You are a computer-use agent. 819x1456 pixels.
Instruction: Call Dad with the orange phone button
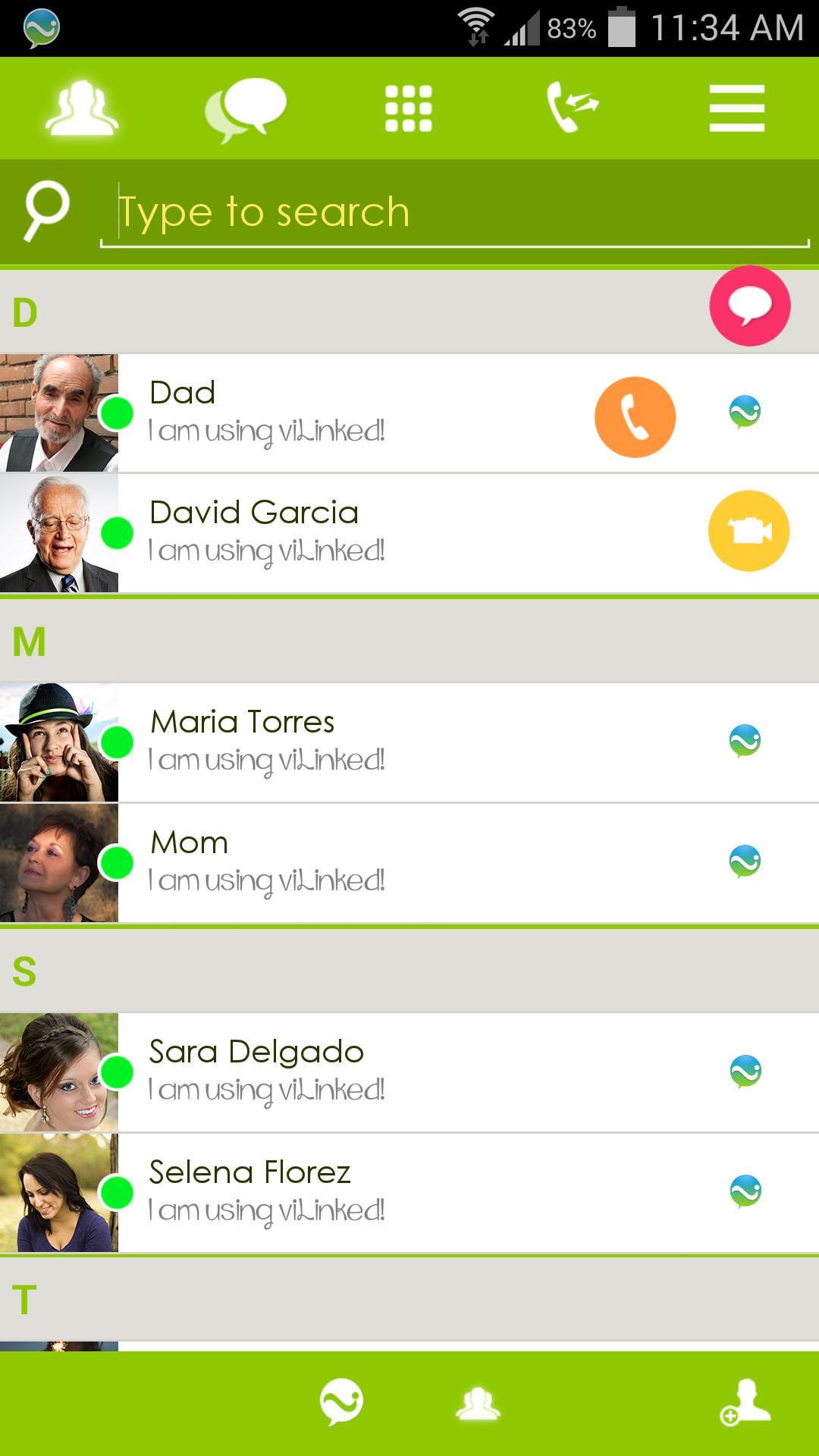point(635,416)
